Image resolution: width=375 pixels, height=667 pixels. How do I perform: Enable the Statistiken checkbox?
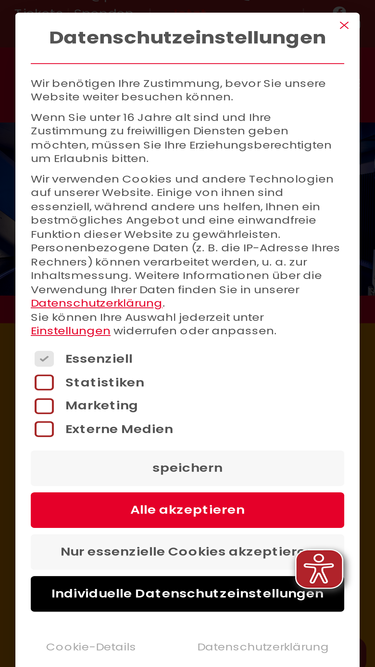coord(44,382)
